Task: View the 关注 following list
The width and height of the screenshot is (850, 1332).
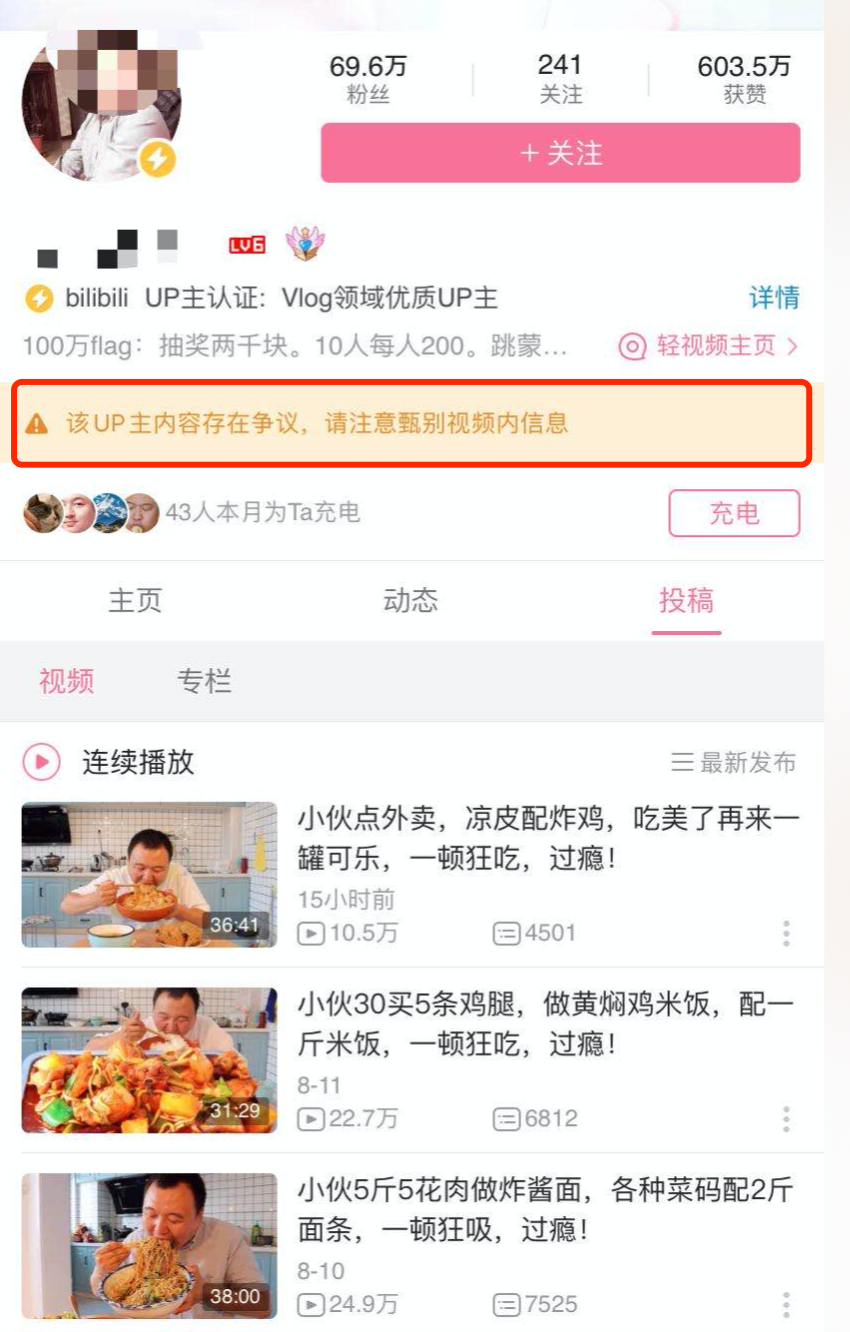Action: pyautogui.click(x=560, y=79)
